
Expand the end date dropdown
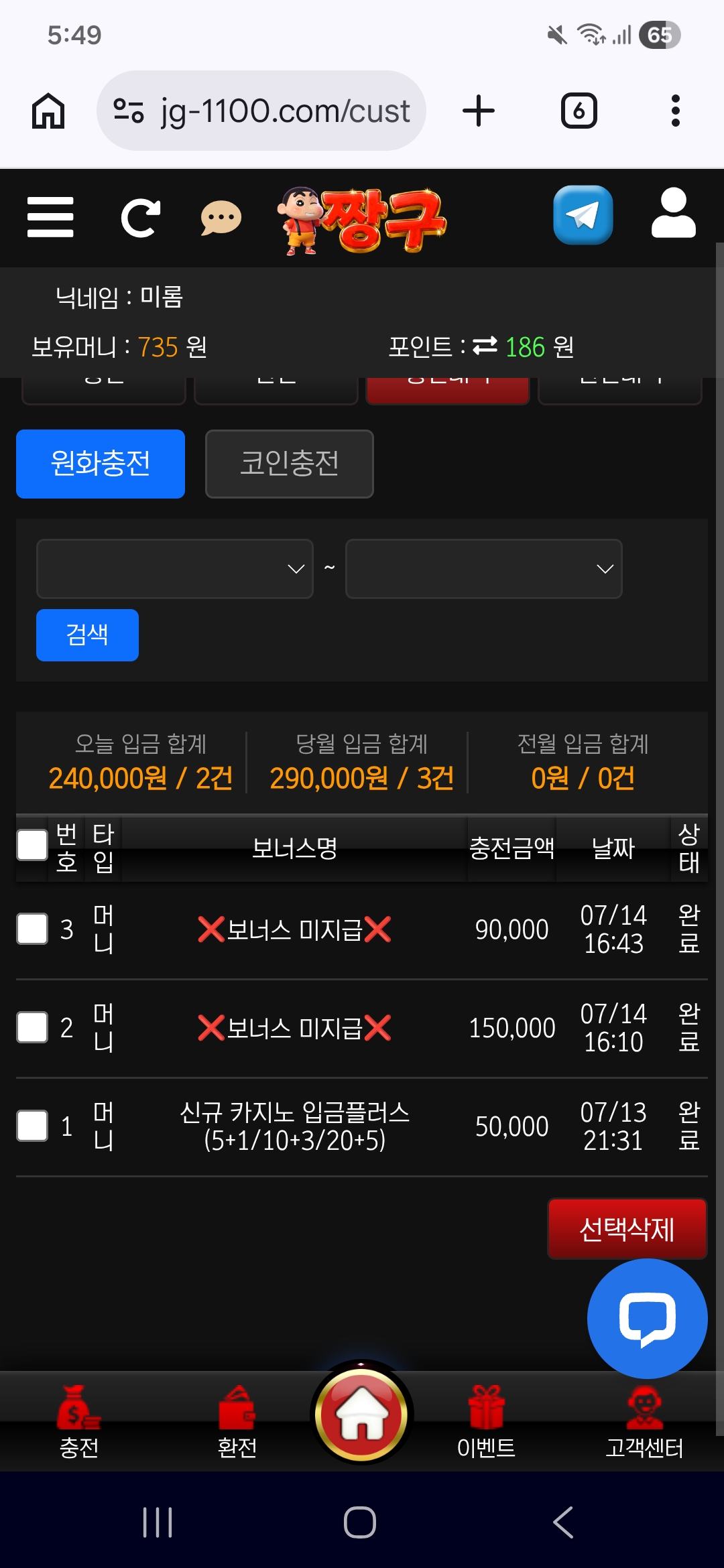pos(484,569)
